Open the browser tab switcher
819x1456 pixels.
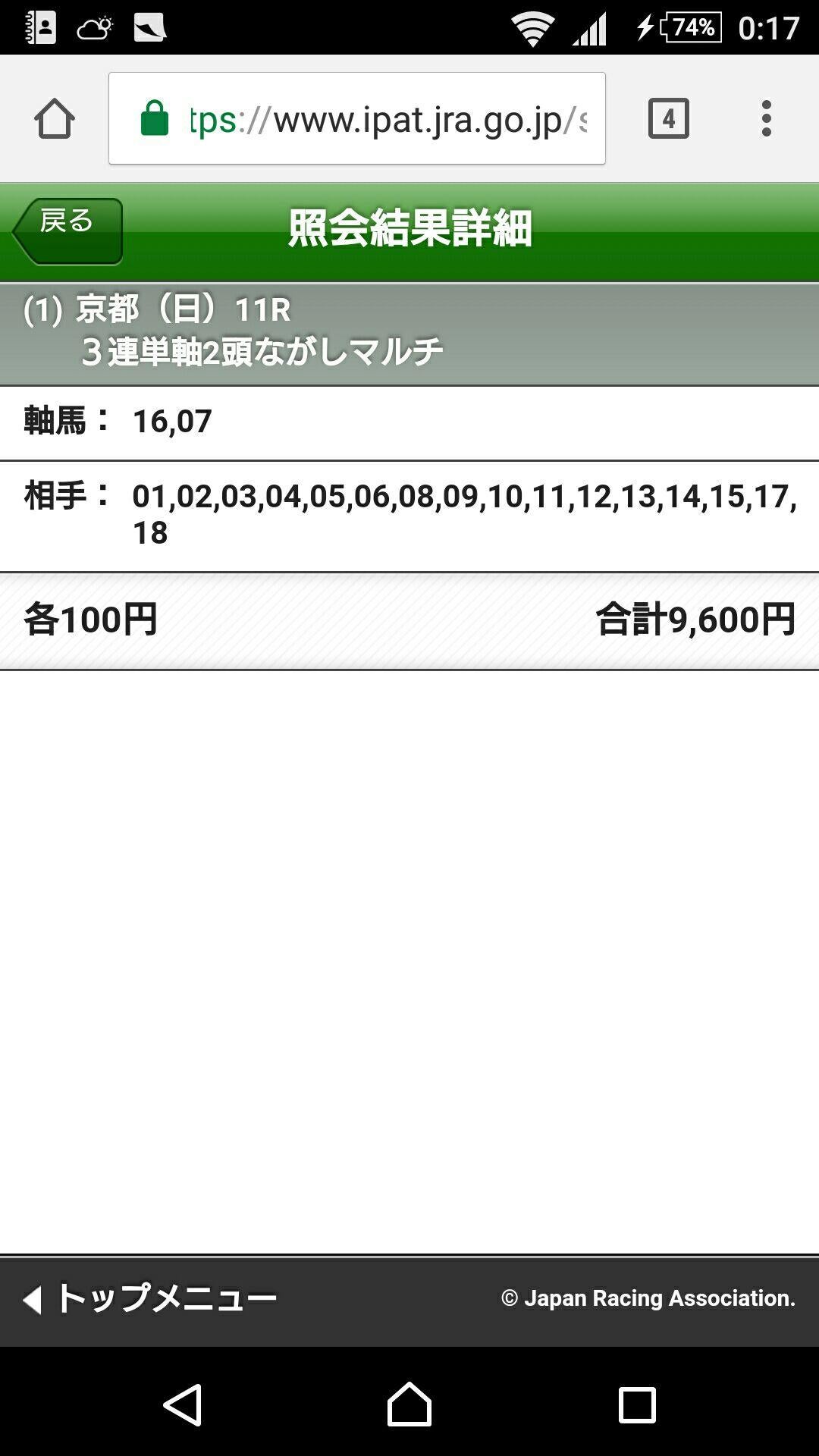point(668,119)
